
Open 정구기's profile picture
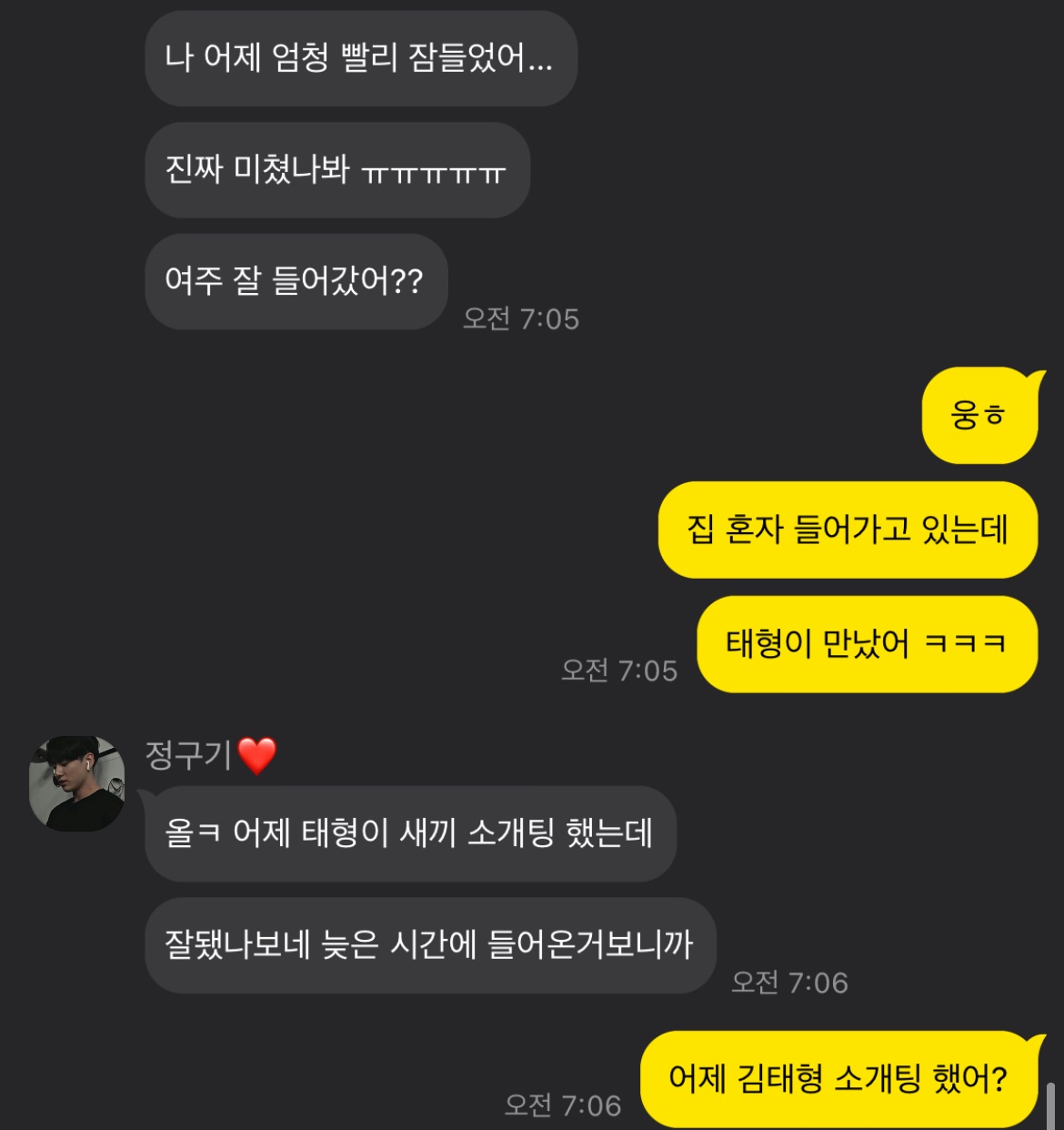77,783
